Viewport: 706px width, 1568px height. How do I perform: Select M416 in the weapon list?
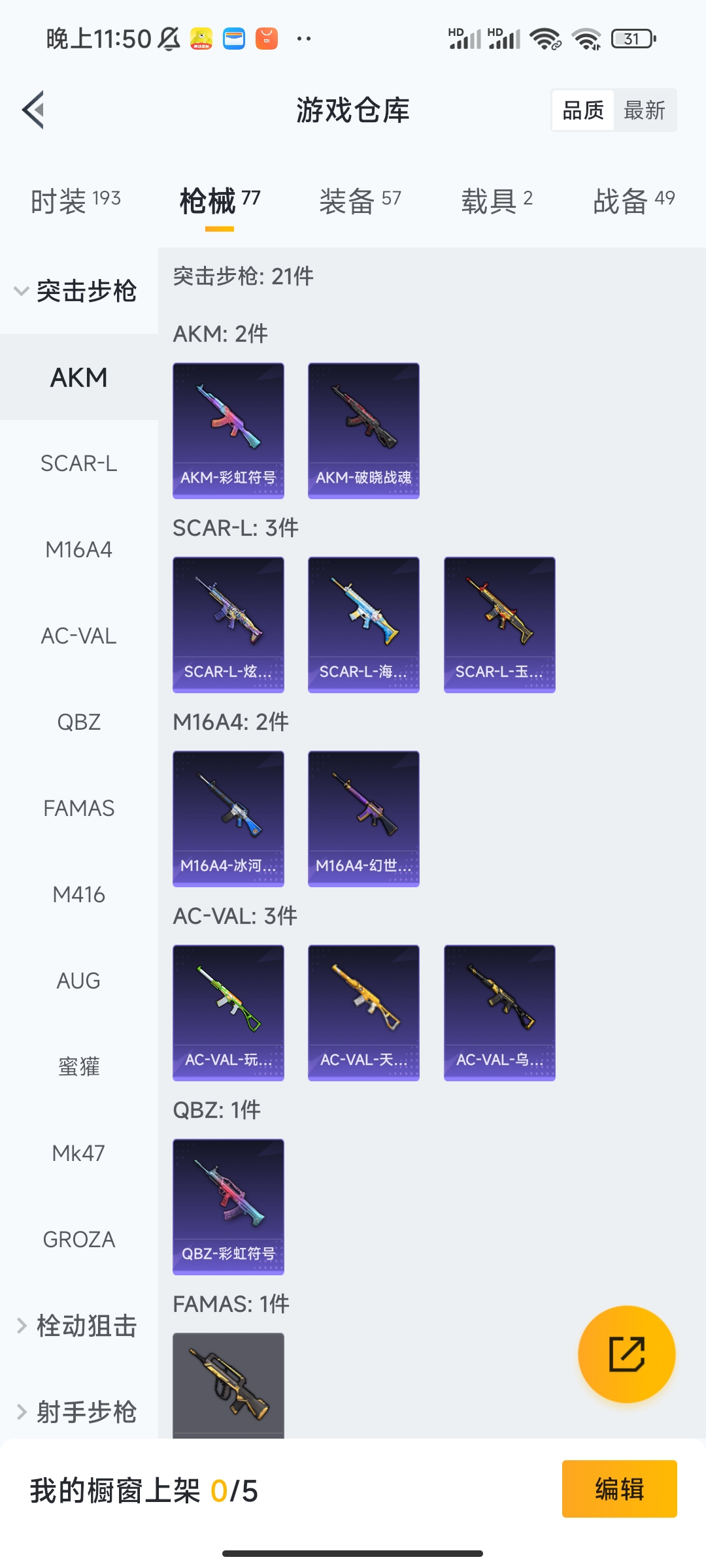[x=78, y=894]
